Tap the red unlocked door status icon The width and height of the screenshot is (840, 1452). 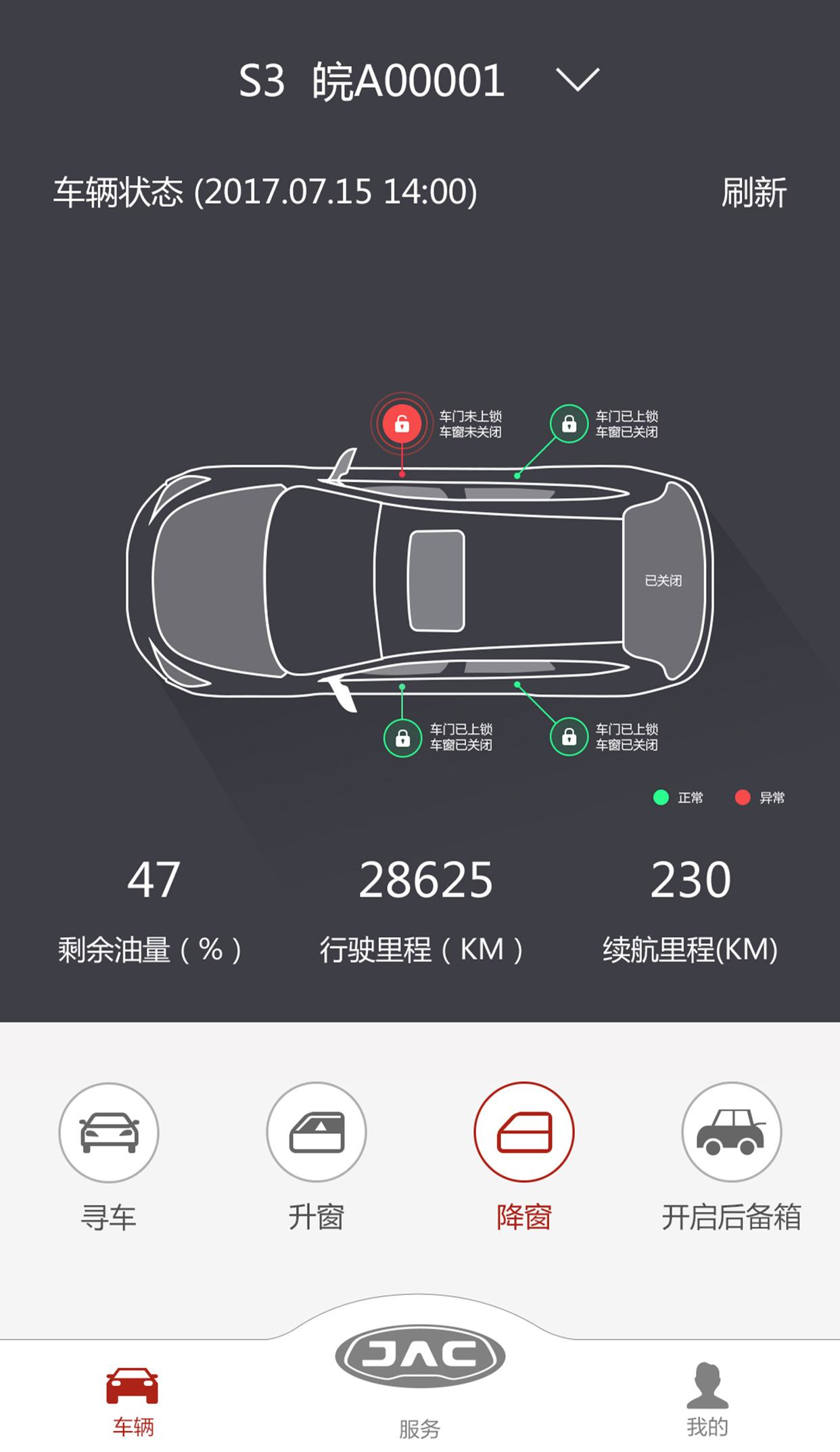(402, 424)
